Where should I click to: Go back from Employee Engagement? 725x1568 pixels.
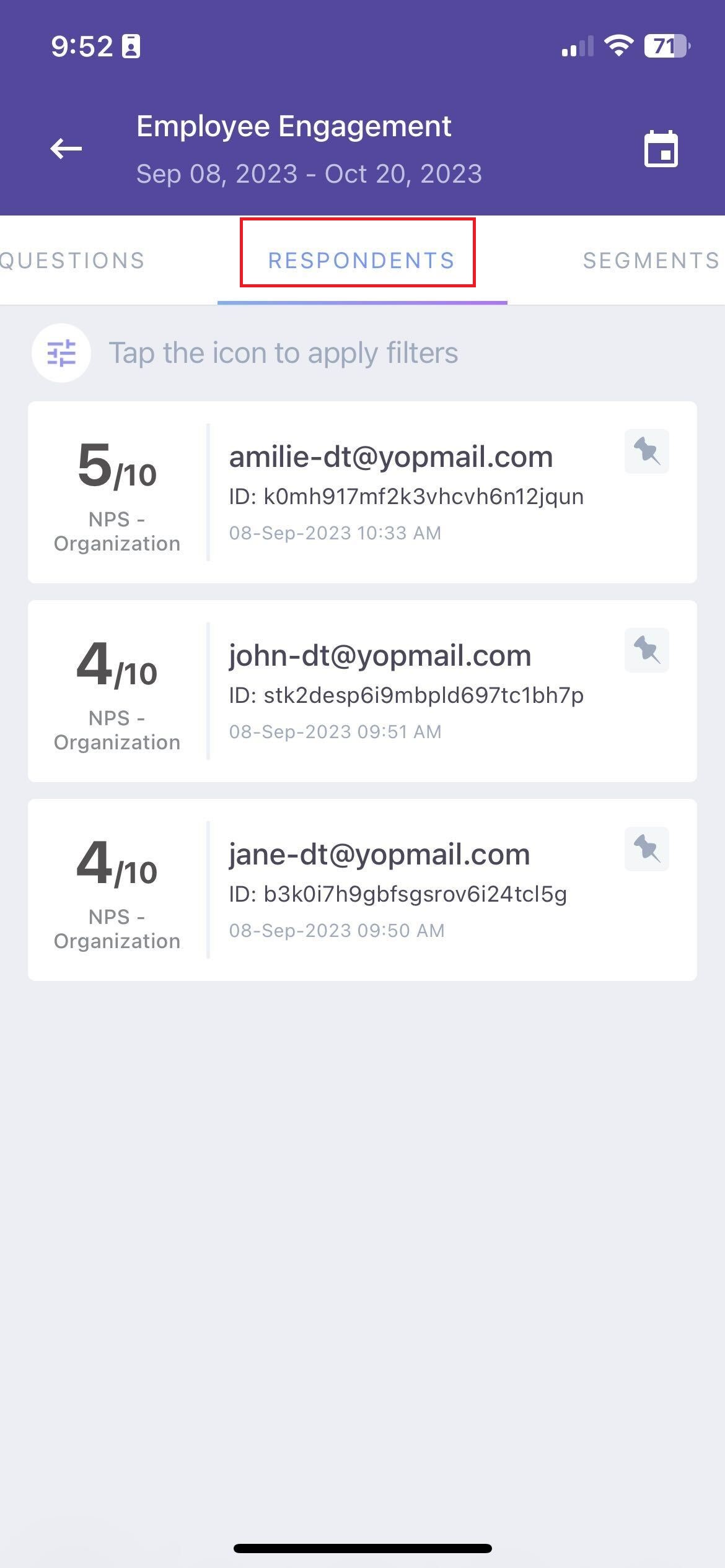click(x=66, y=149)
